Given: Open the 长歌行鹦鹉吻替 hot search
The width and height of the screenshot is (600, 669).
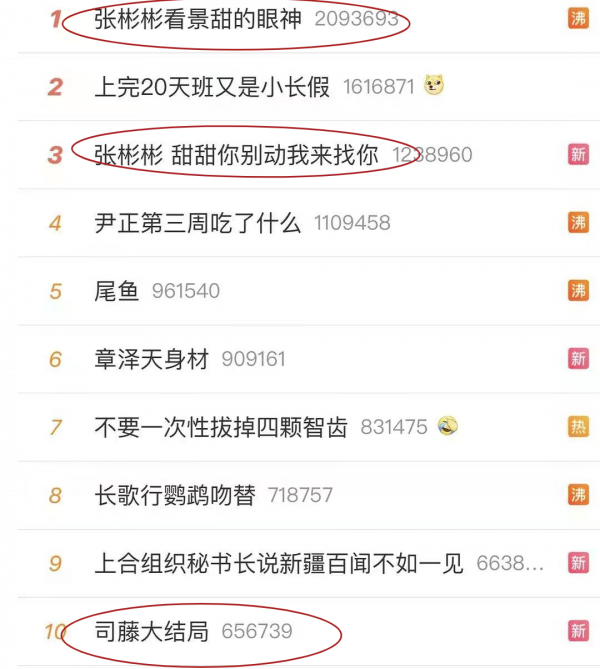Looking at the screenshot, I should (x=174, y=495).
